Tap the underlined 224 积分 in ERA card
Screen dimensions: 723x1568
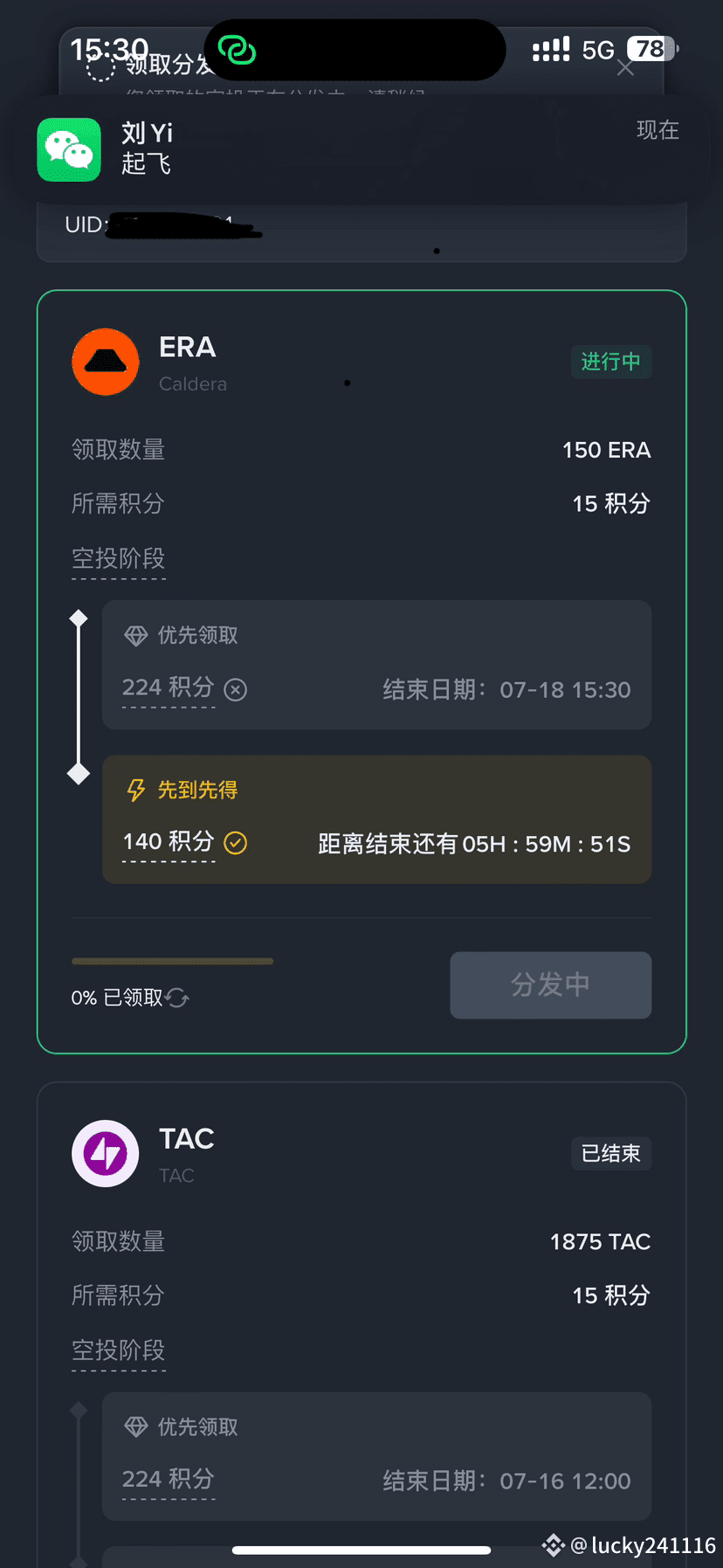tap(169, 688)
